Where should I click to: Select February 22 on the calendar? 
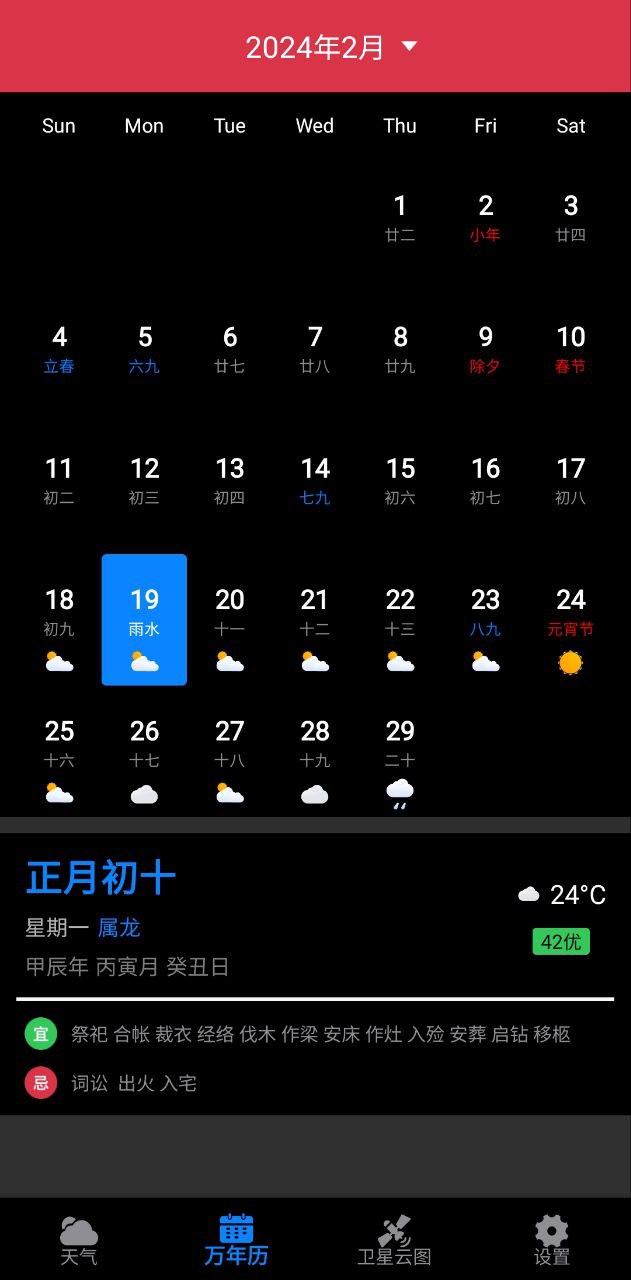click(x=400, y=620)
